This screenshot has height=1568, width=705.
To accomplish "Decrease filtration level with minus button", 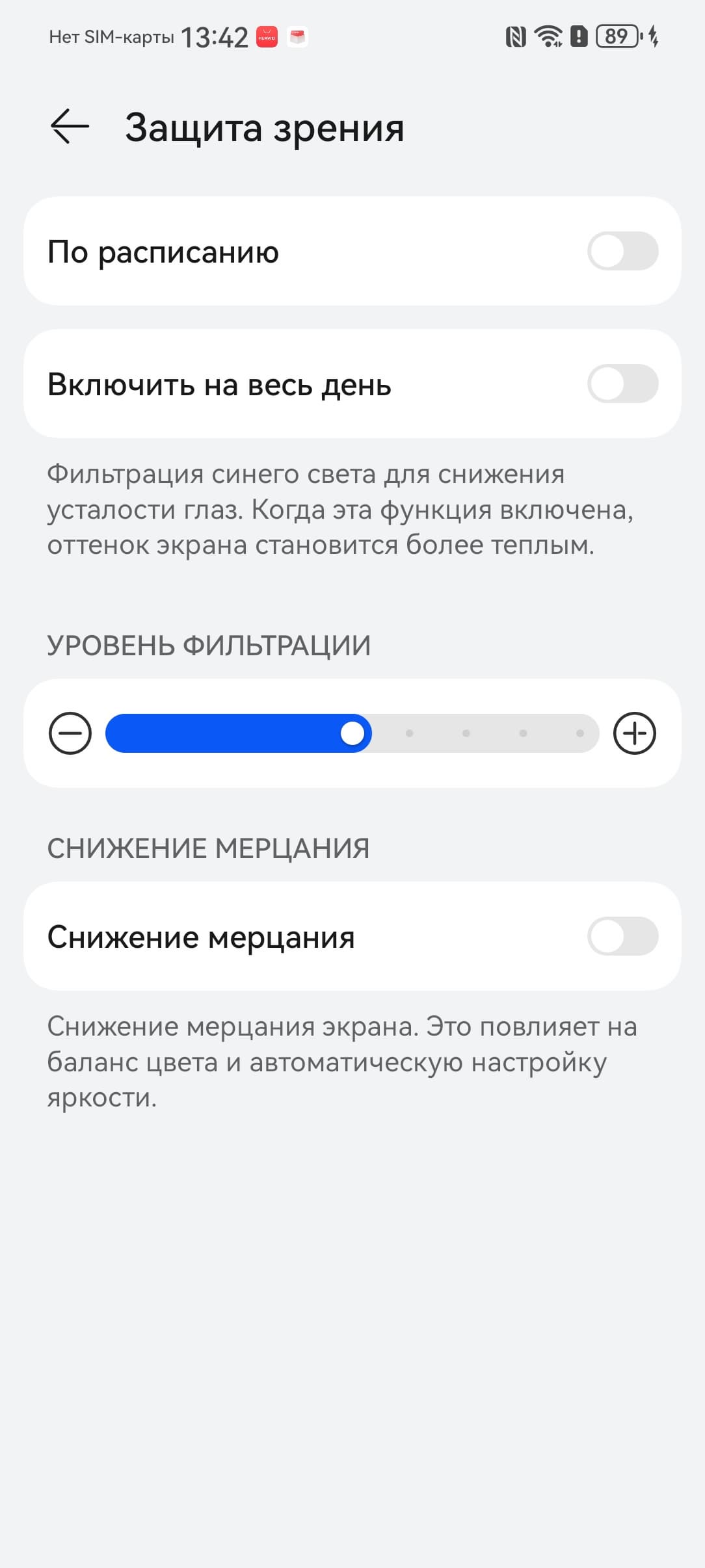I will coord(70,733).
